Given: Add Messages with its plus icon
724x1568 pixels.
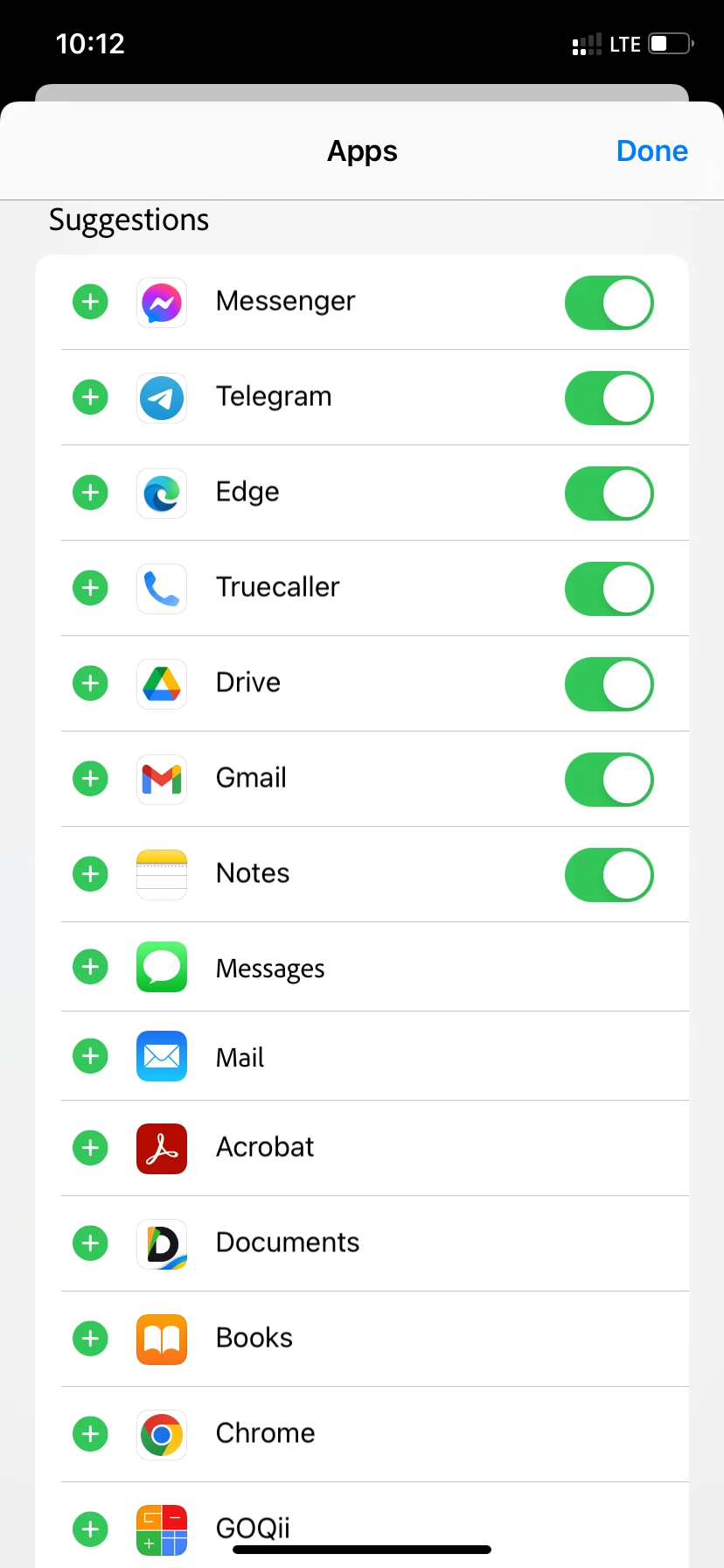Looking at the screenshot, I should point(90,967).
